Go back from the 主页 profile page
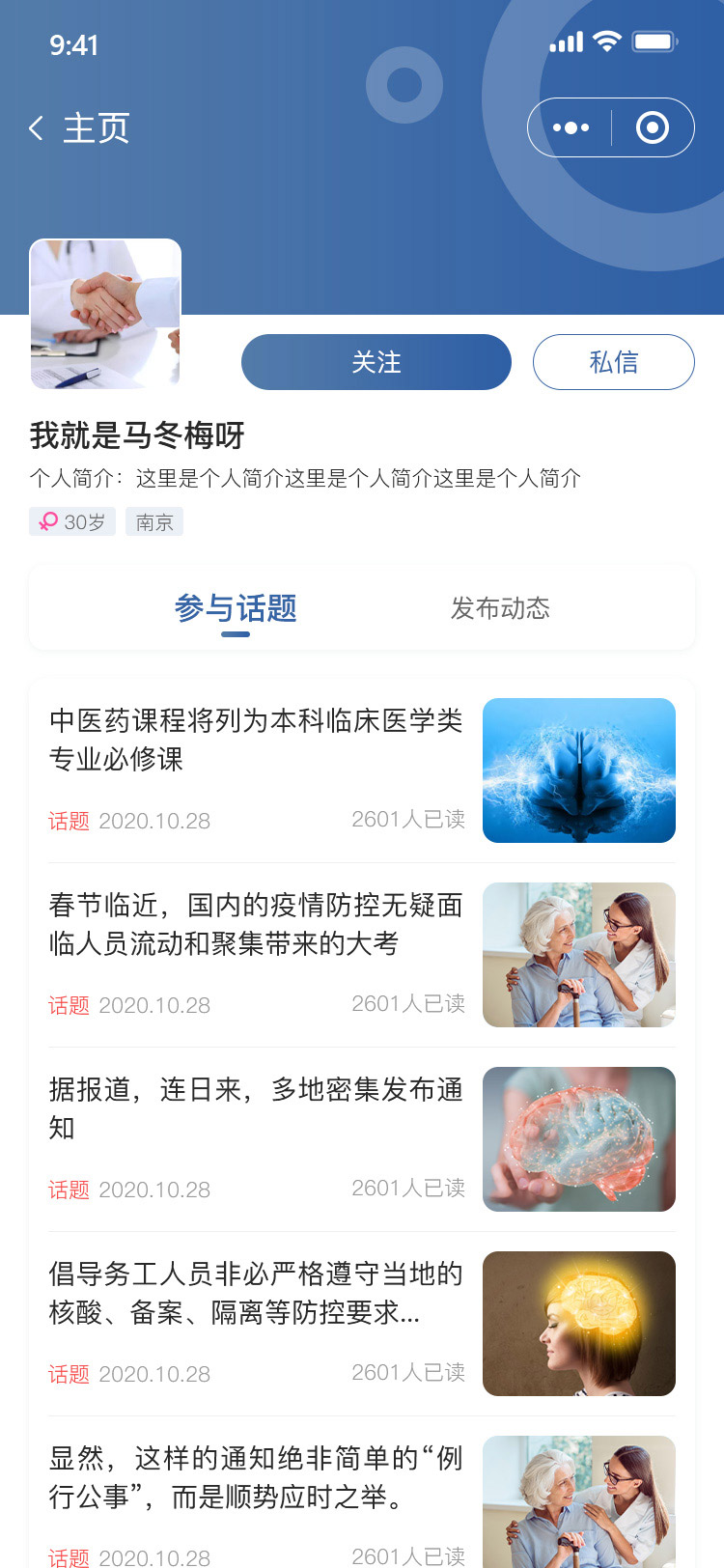The width and height of the screenshot is (724, 1568). pyautogui.click(x=37, y=128)
